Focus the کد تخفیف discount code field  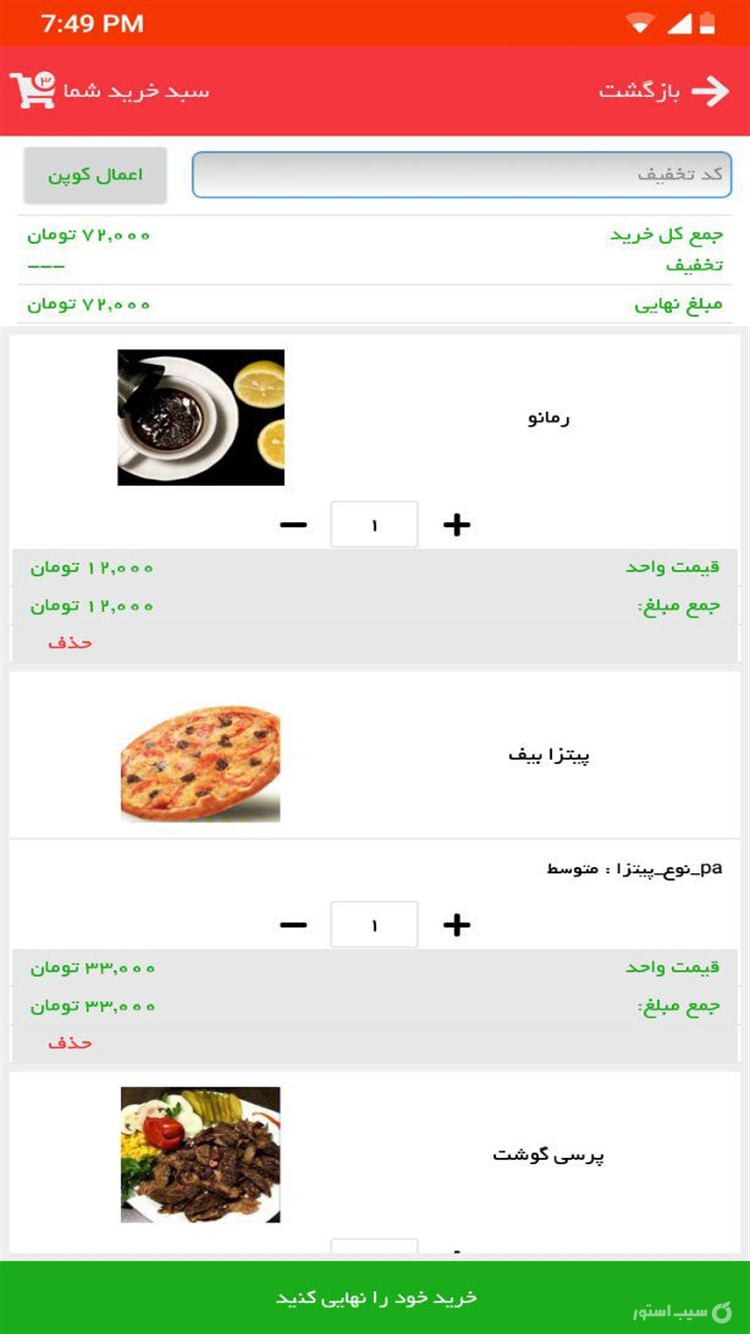pos(461,175)
